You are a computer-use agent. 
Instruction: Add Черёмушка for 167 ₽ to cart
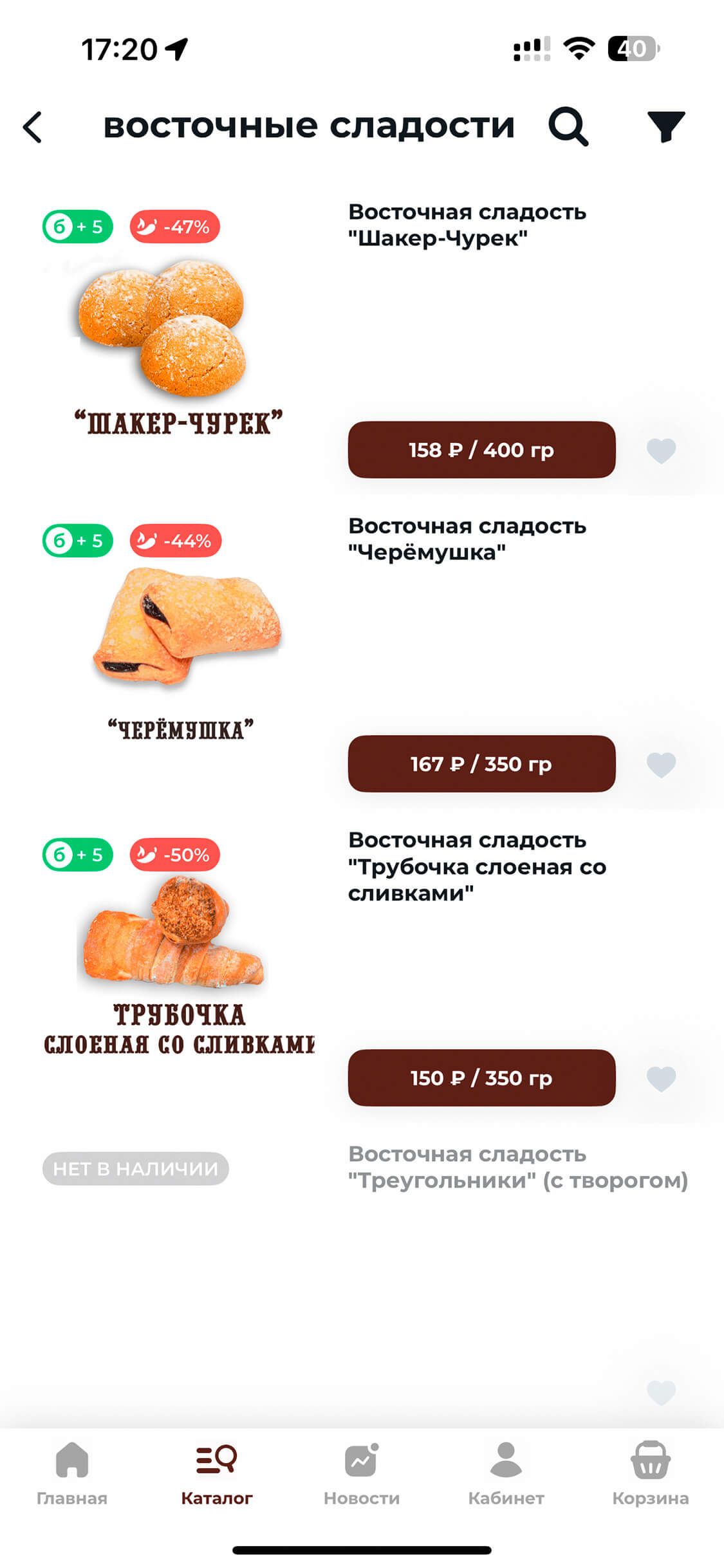[481, 764]
